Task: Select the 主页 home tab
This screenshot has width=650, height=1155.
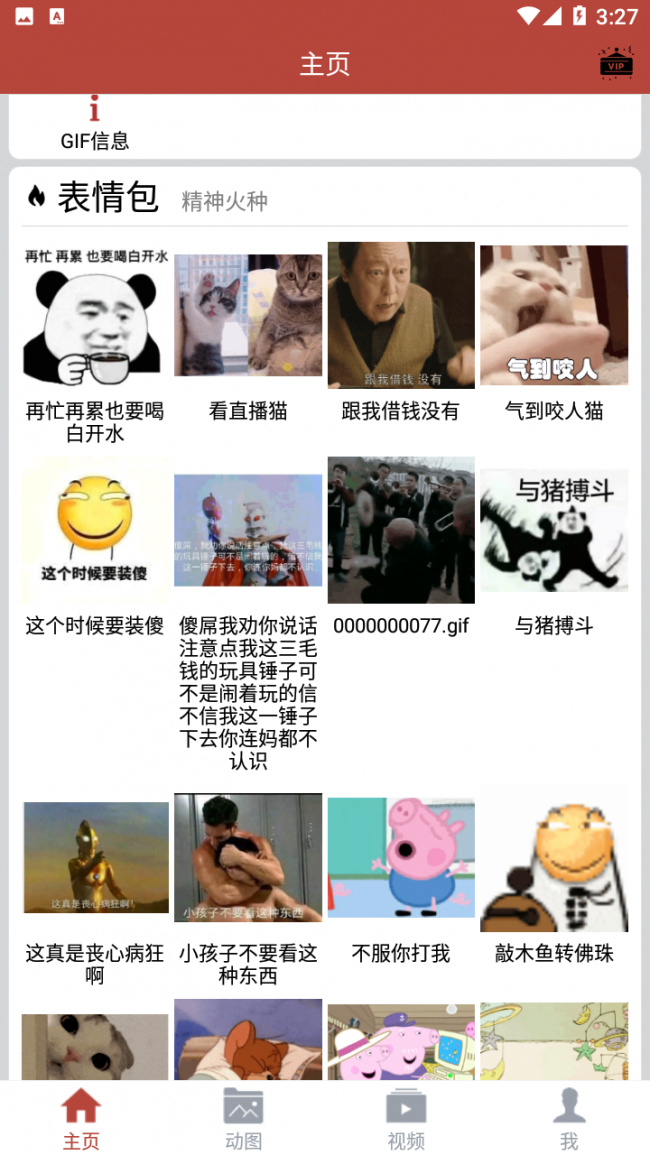Action: pyautogui.click(x=81, y=1118)
